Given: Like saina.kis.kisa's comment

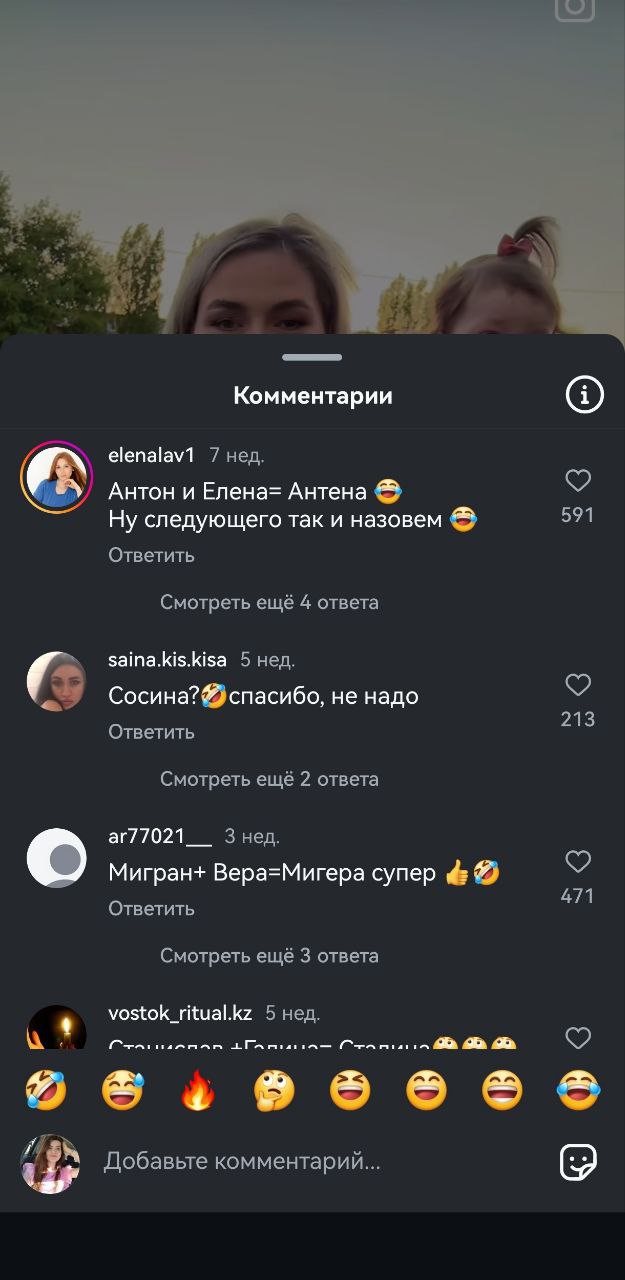Looking at the screenshot, I should [578, 685].
